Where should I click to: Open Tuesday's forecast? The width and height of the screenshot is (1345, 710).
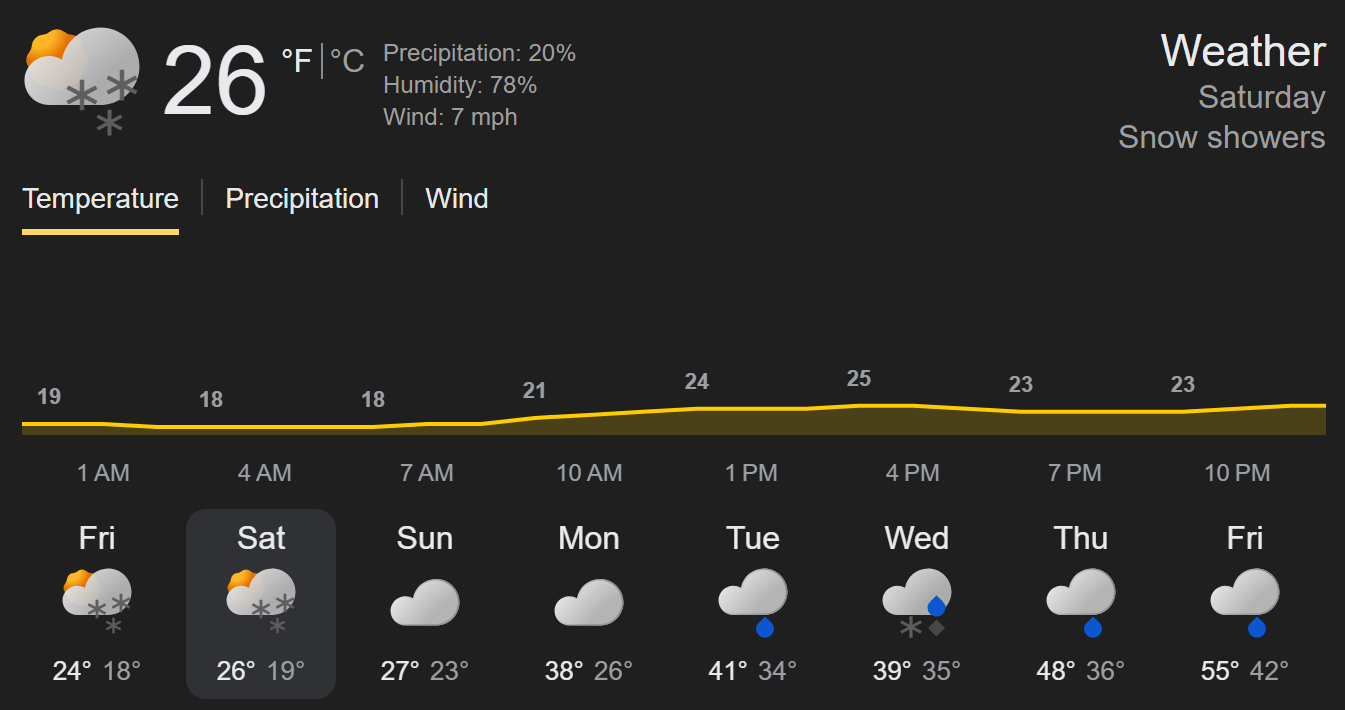click(753, 604)
